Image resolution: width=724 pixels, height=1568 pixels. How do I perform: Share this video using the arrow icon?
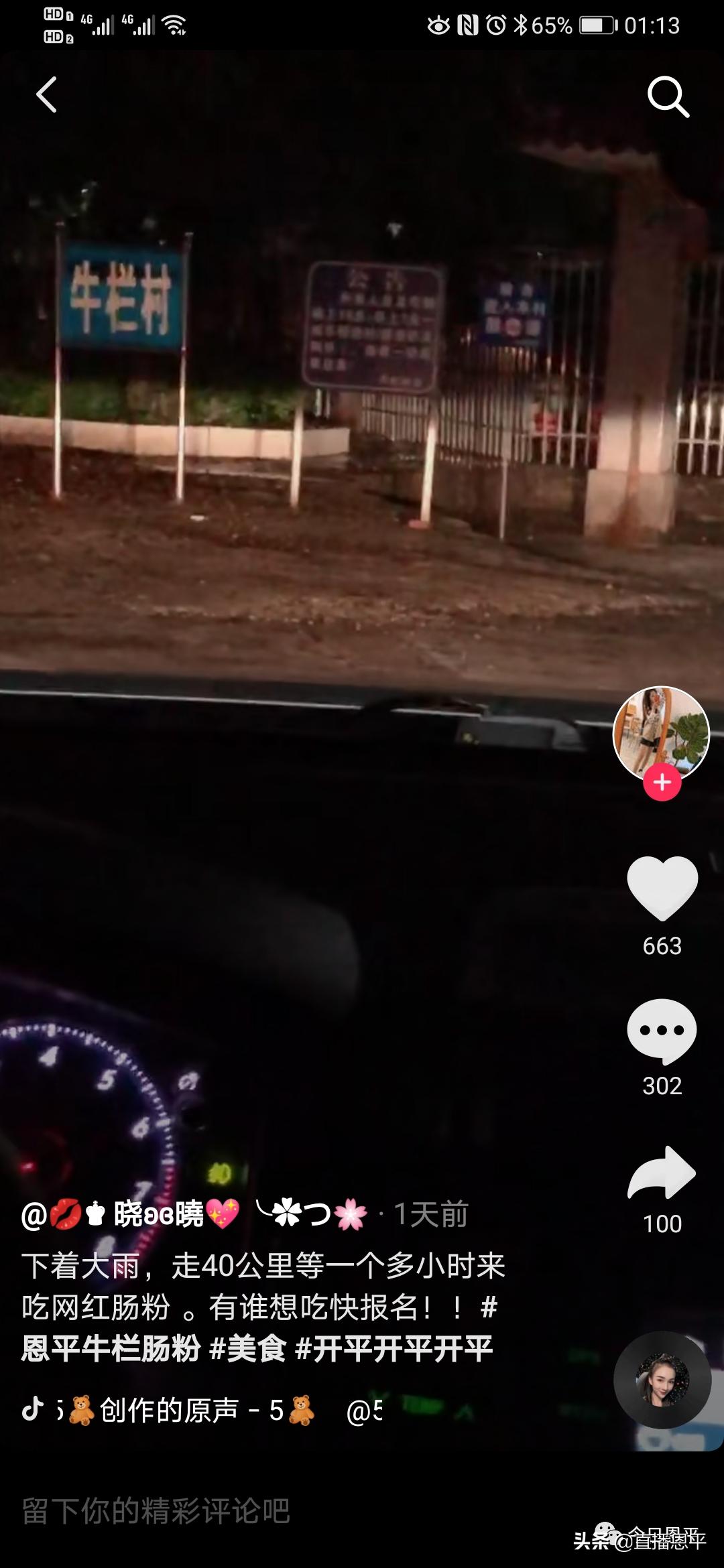(662, 1173)
